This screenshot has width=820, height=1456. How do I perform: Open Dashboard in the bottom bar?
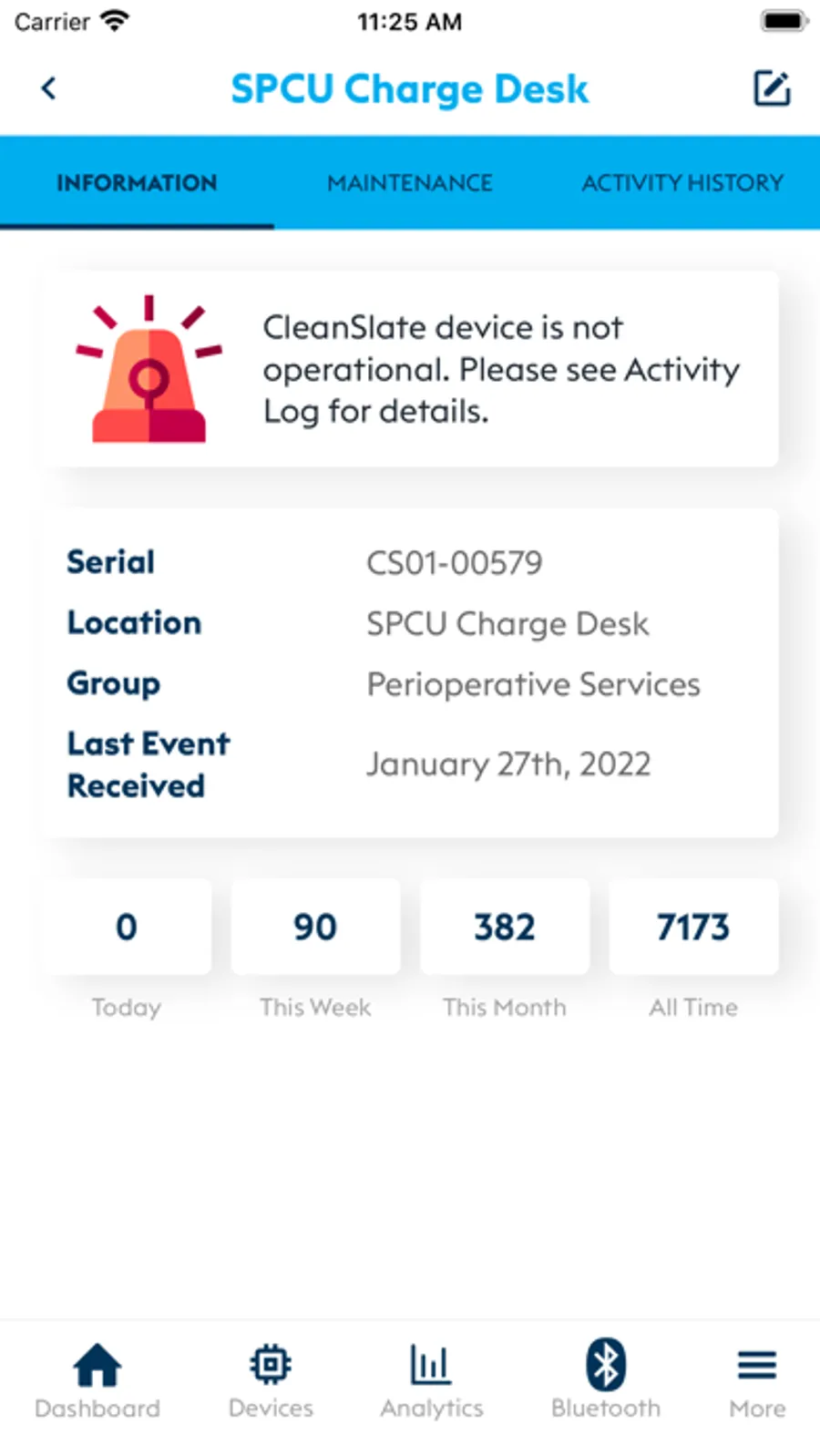[97, 1381]
